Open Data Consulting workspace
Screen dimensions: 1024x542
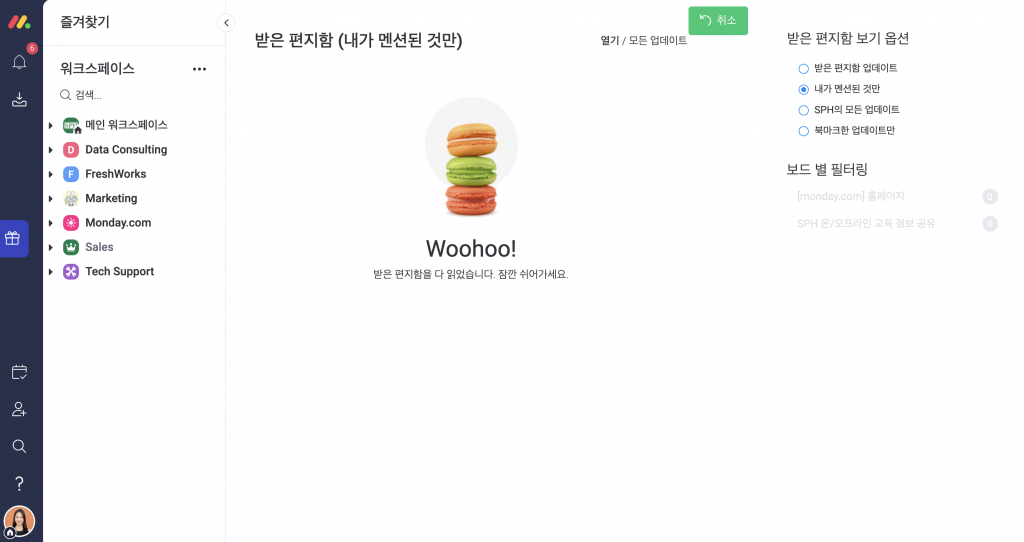[125, 150]
